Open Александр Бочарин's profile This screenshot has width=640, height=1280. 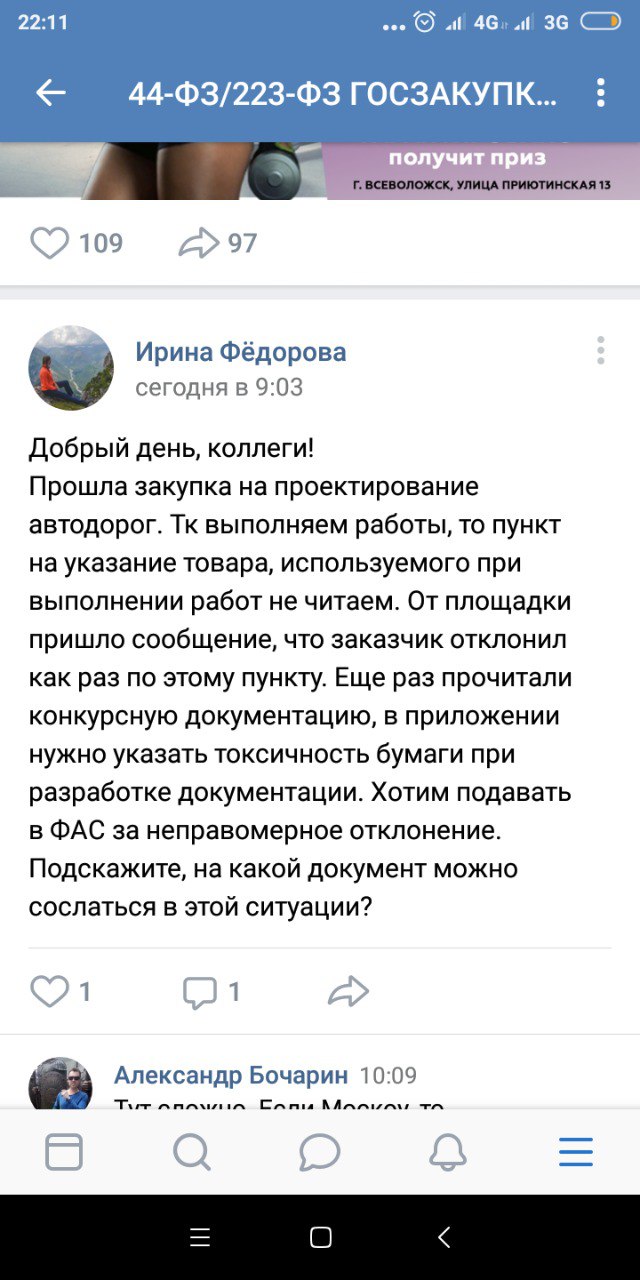click(x=231, y=1075)
